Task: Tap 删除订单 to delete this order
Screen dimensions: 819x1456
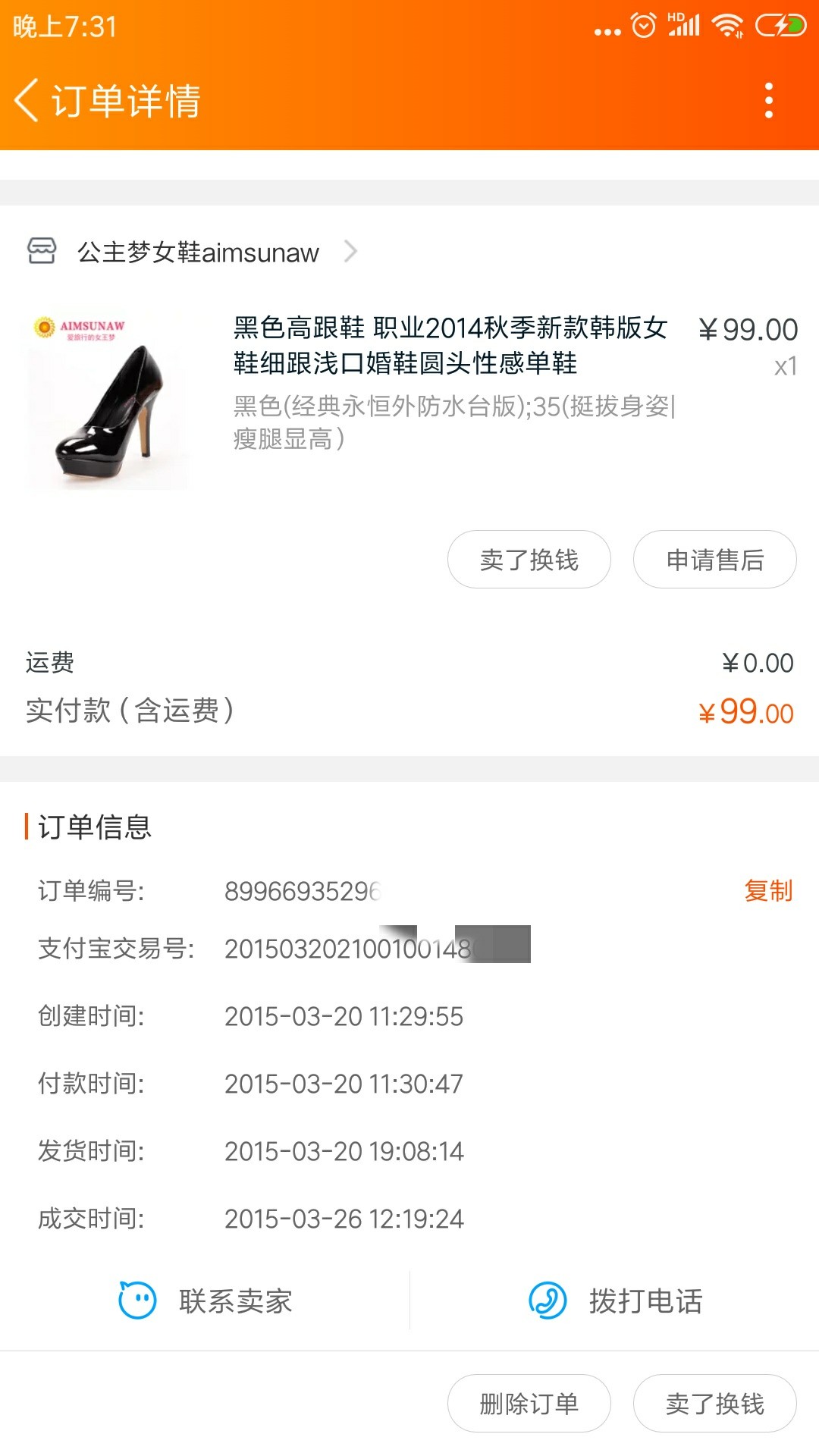Action: [529, 1404]
